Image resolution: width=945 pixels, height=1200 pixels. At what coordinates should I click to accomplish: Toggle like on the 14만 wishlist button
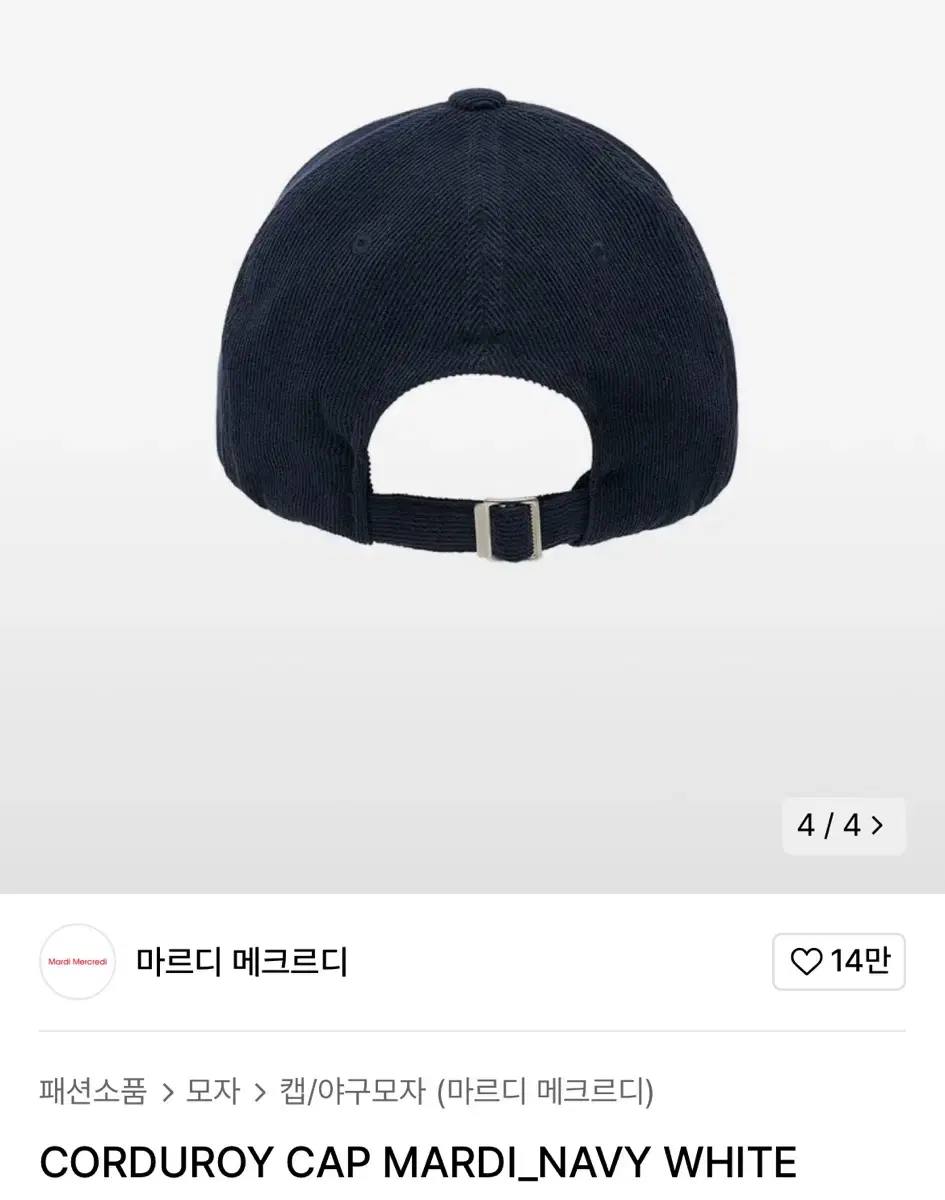(838, 960)
